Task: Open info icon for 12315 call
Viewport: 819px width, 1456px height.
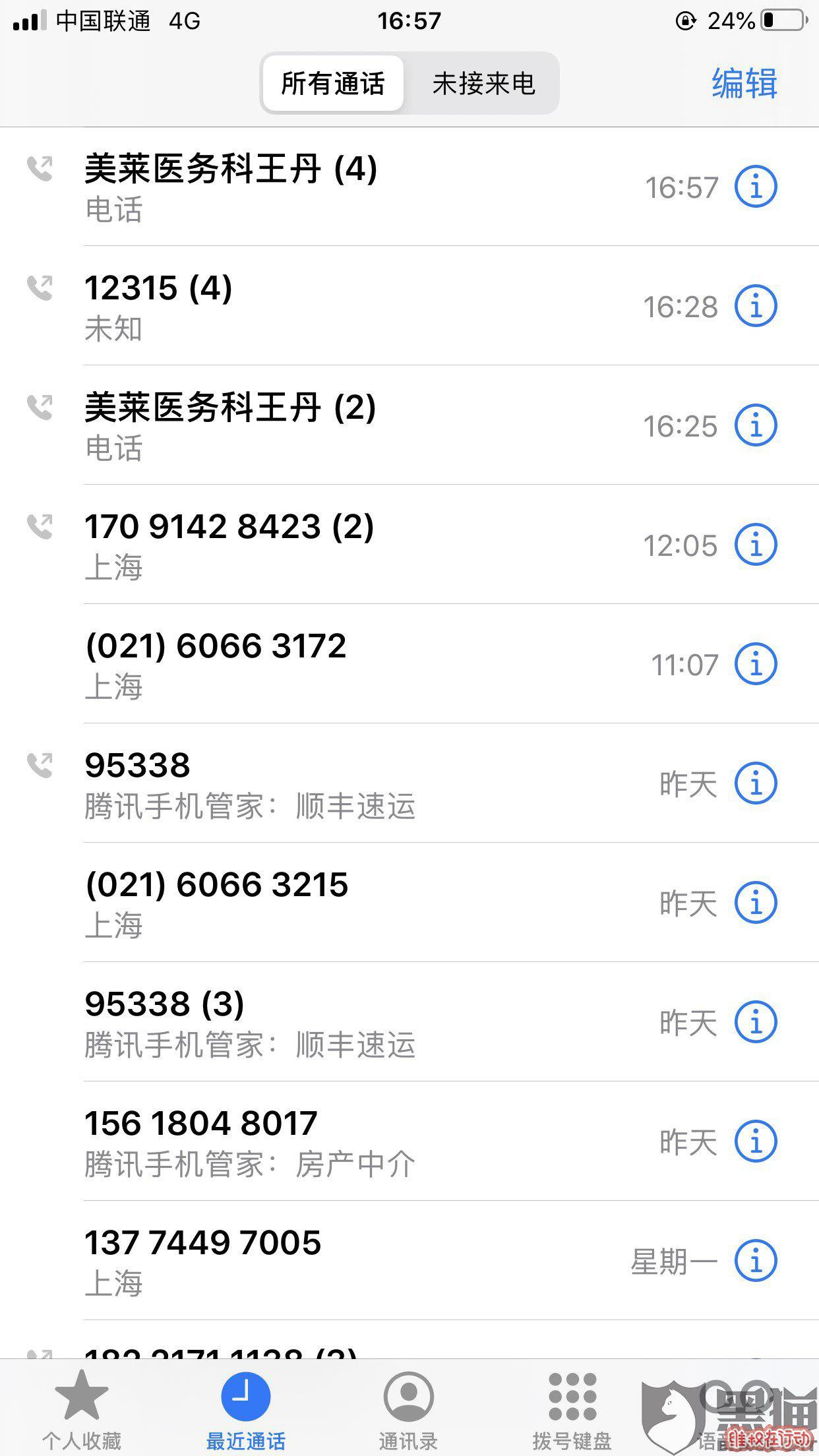Action: point(756,307)
